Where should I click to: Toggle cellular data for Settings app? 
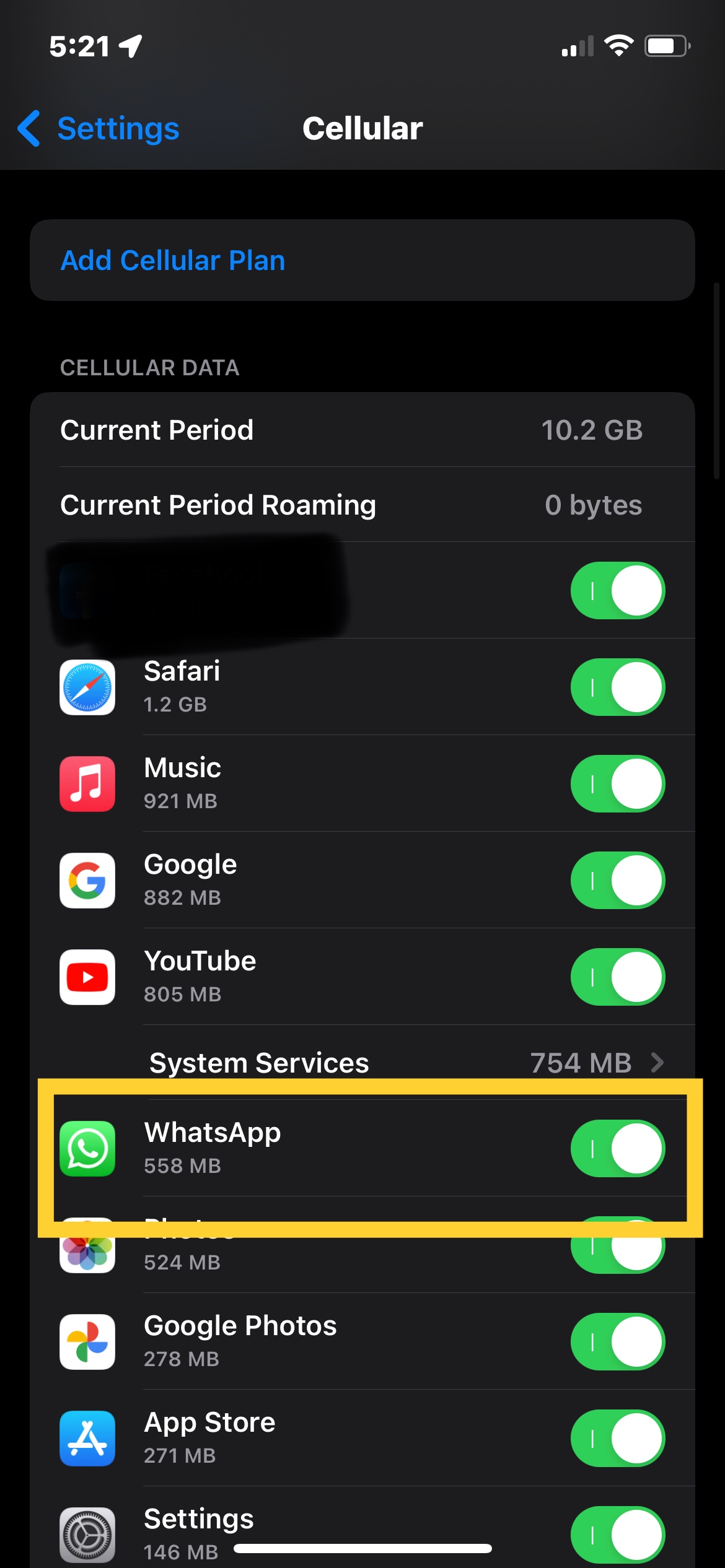click(617, 1533)
